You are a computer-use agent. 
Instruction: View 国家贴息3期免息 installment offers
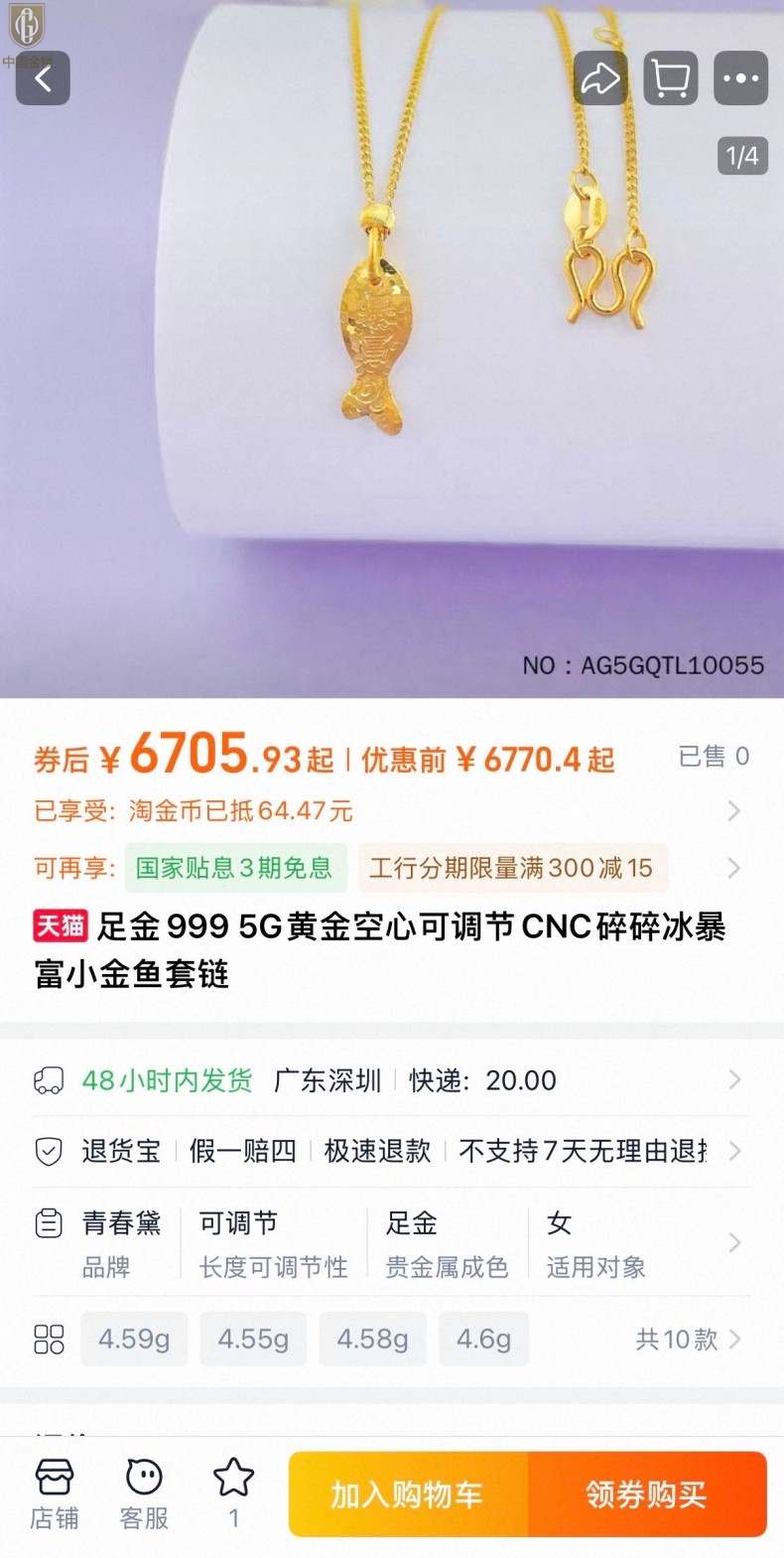tap(235, 868)
